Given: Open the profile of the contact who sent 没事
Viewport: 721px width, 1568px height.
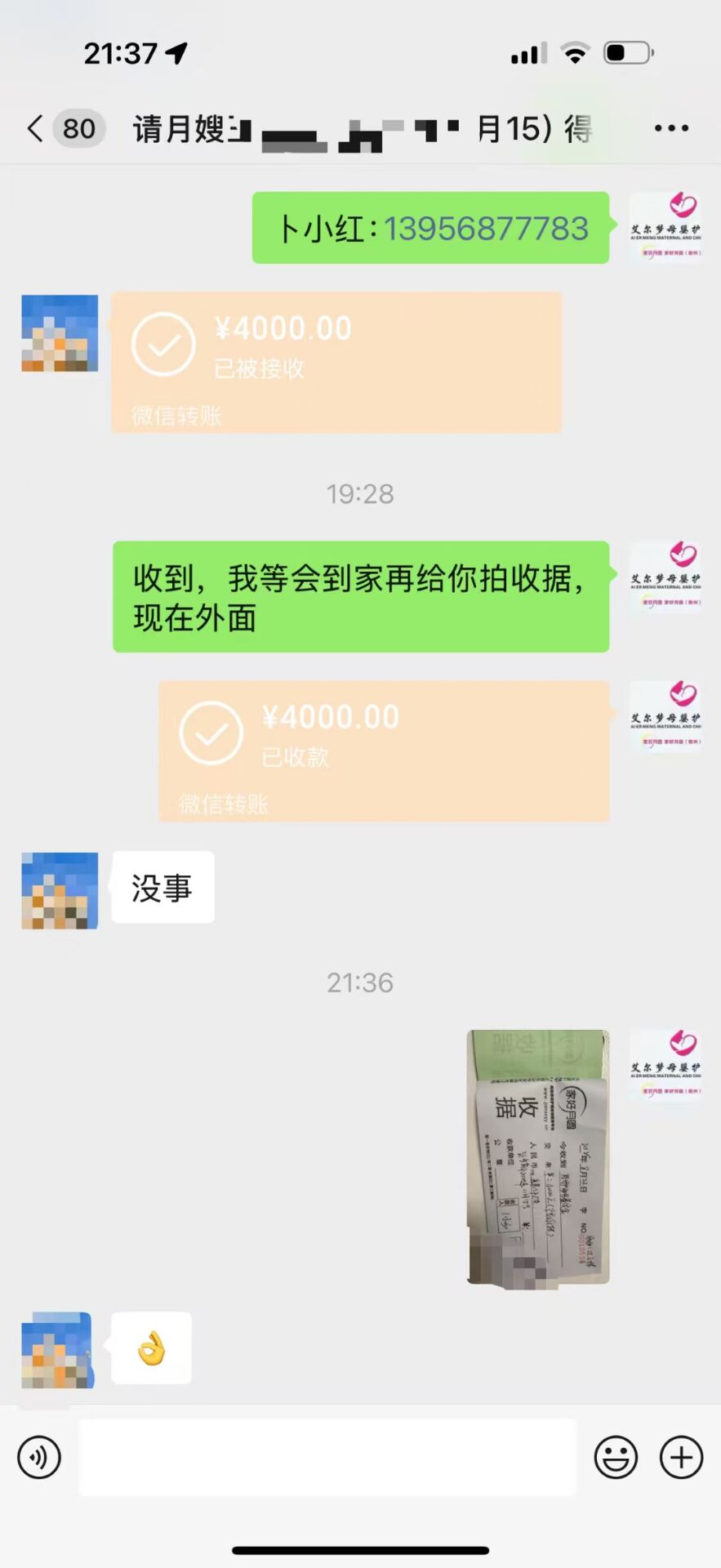Looking at the screenshot, I should [60, 890].
